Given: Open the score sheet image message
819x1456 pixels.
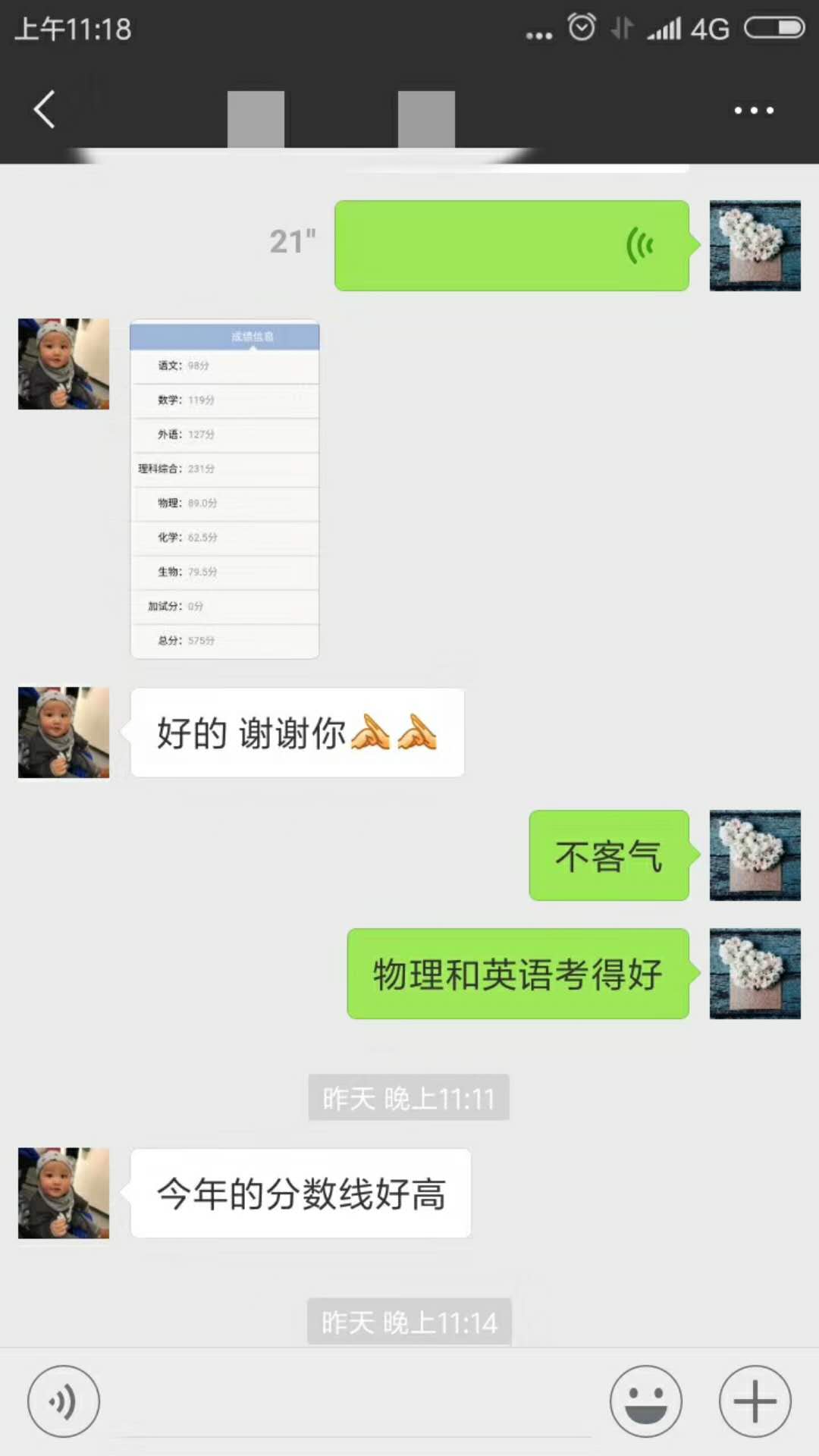Looking at the screenshot, I should pyautogui.click(x=224, y=490).
